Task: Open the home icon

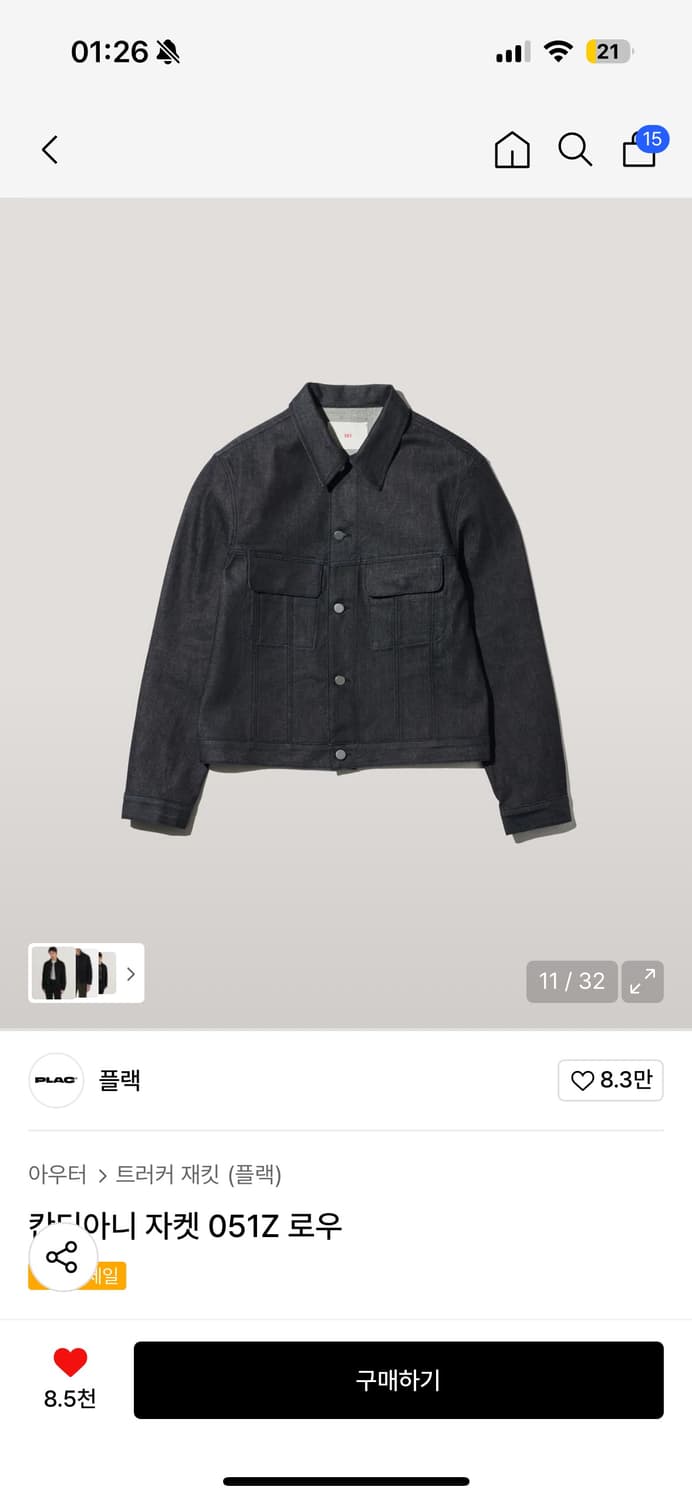Action: point(512,150)
